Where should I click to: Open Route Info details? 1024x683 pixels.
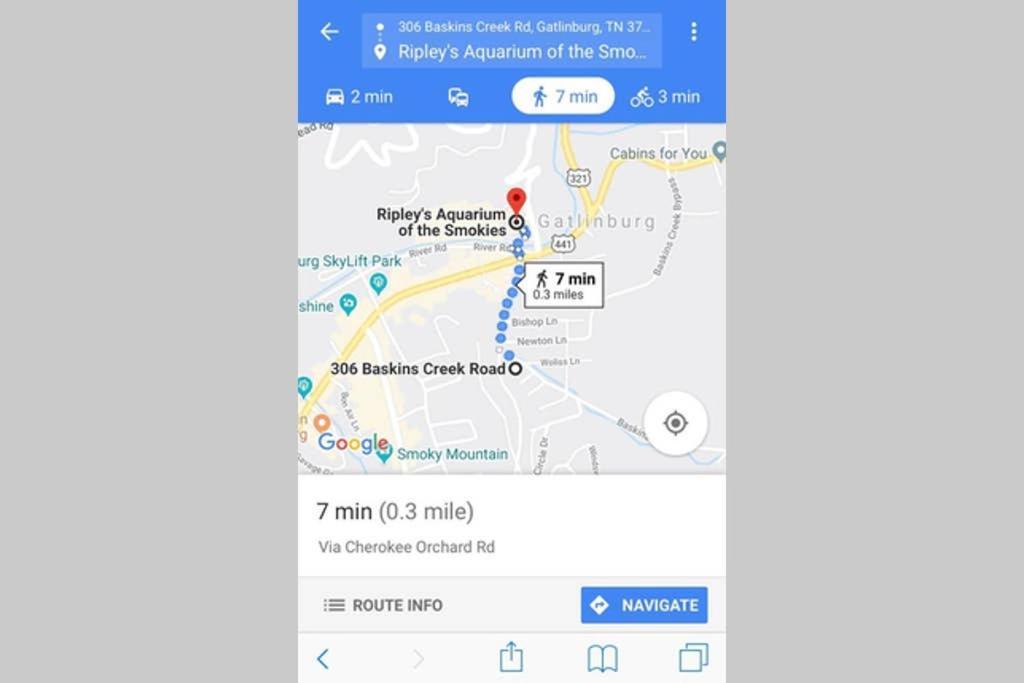click(x=383, y=605)
